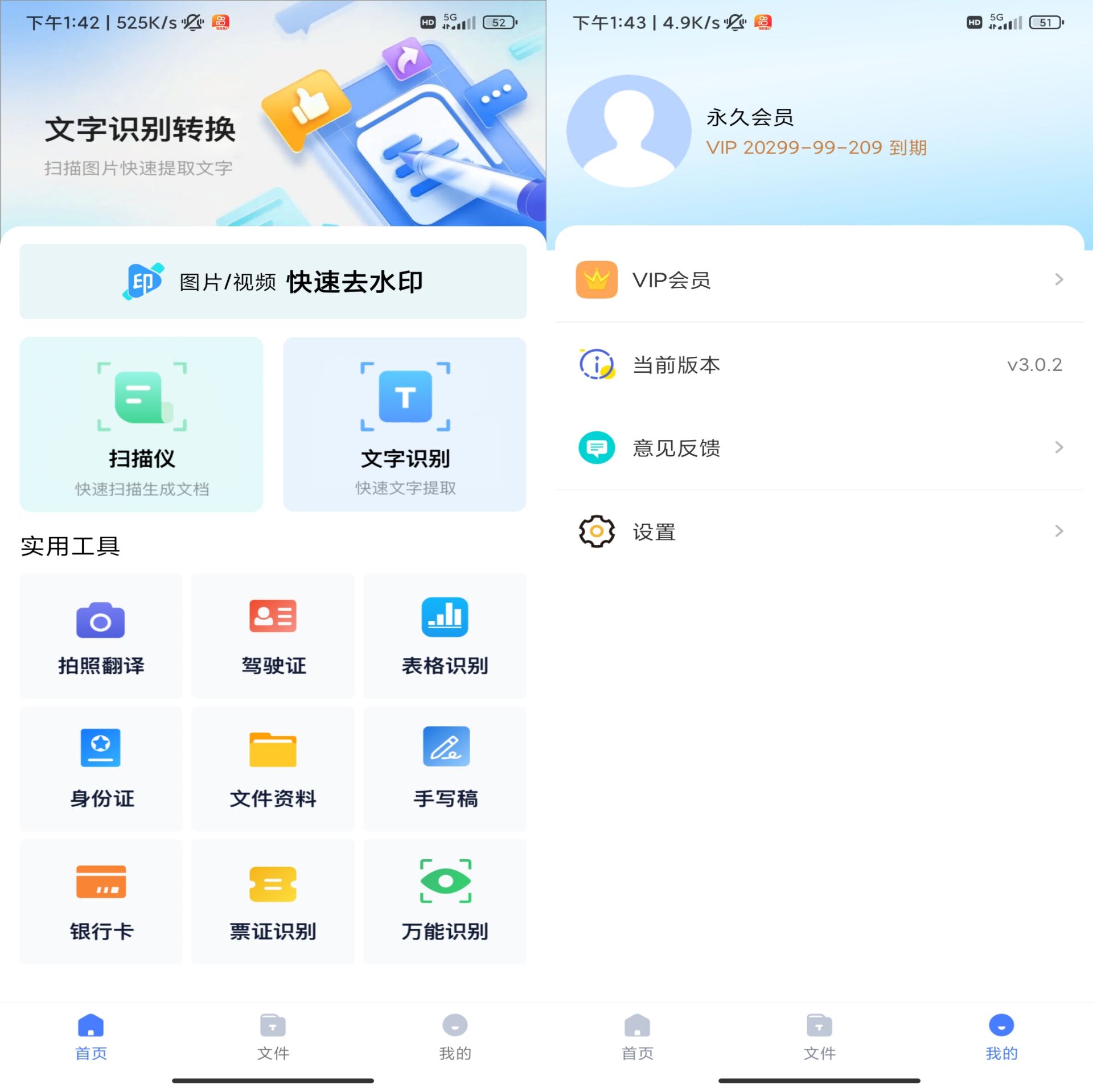The width and height of the screenshot is (1093, 1092).
Task: Select the 驾驶证 driver's license tool
Action: (x=273, y=636)
